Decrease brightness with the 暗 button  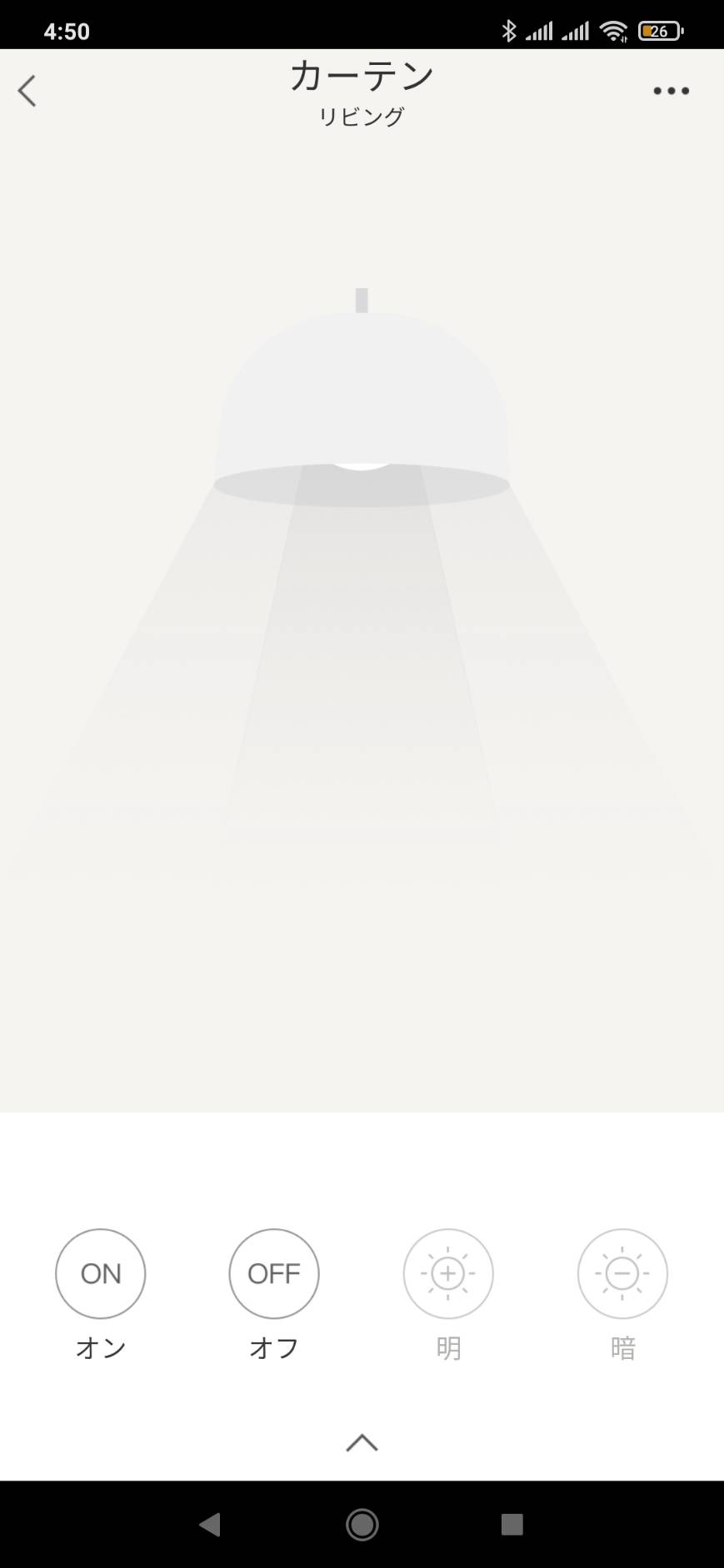pos(622,1273)
